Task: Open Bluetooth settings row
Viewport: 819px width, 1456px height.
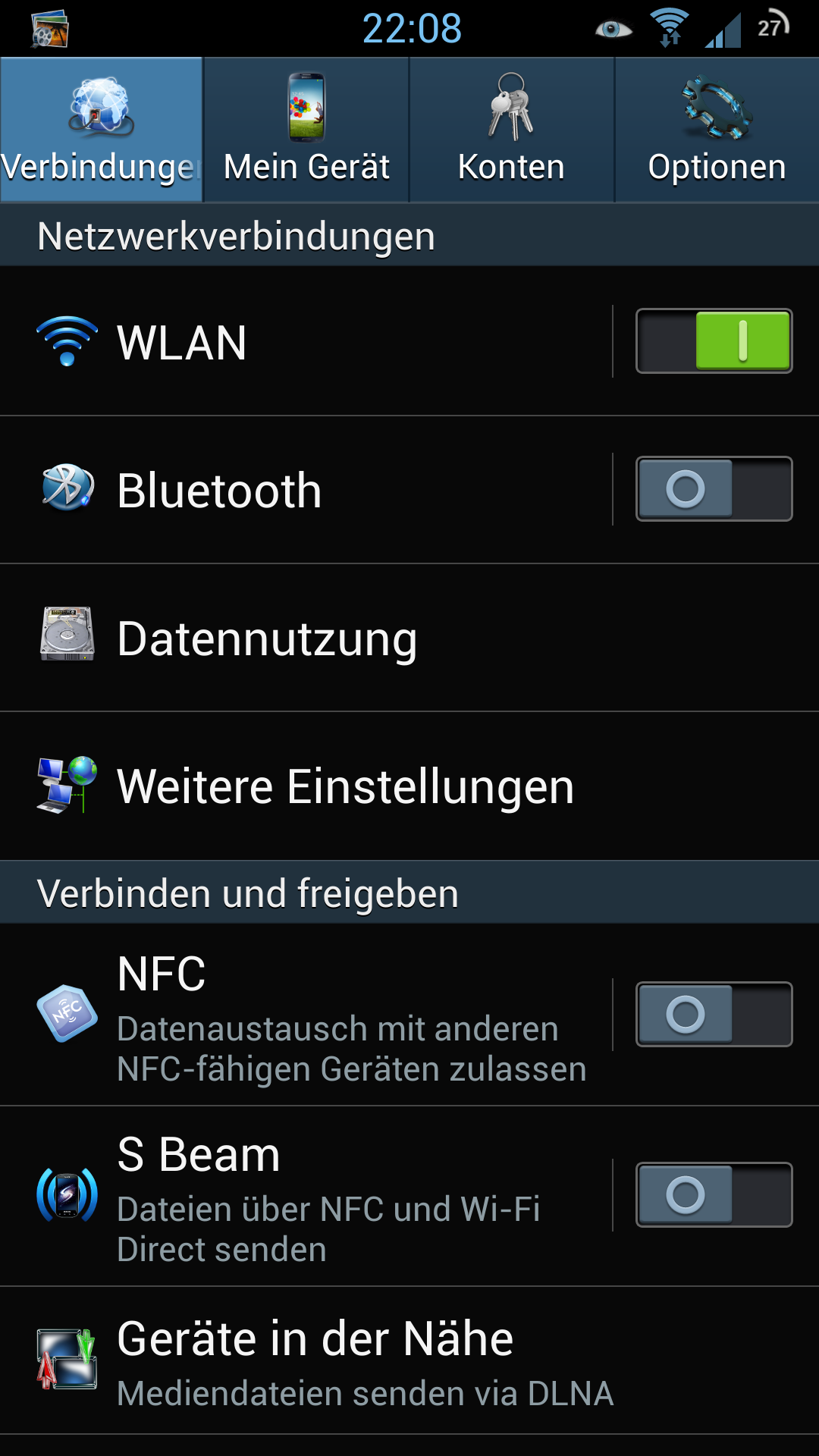Action: [306, 489]
